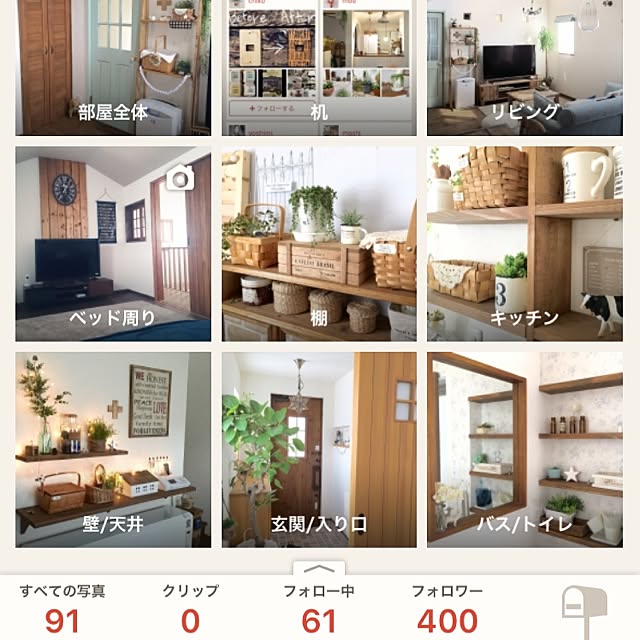Screen dimensions: 640x640
Task: View the 400 フォロワー list
Action: point(447,608)
